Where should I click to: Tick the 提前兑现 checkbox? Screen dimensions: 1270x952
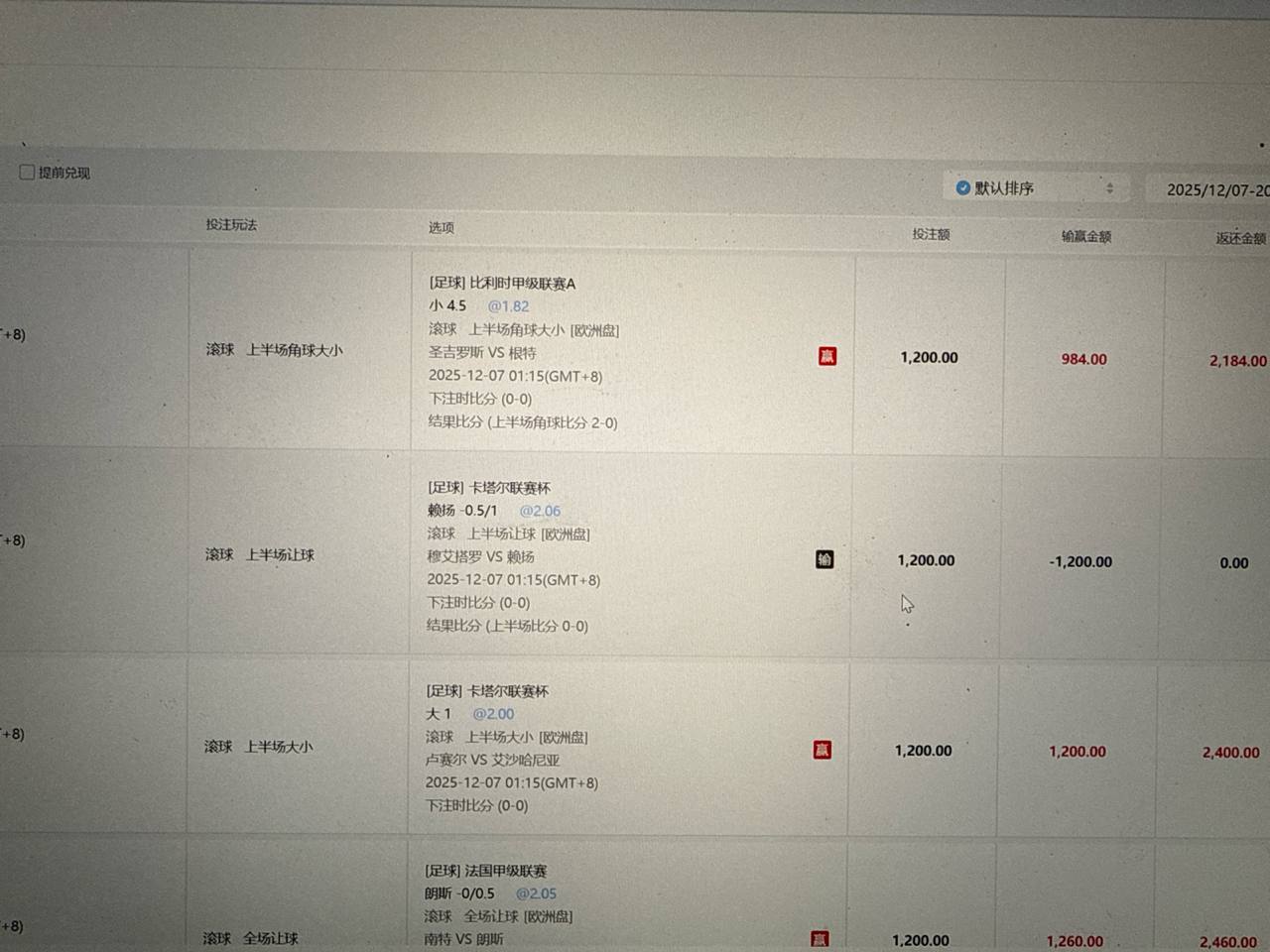click(27, 173)
